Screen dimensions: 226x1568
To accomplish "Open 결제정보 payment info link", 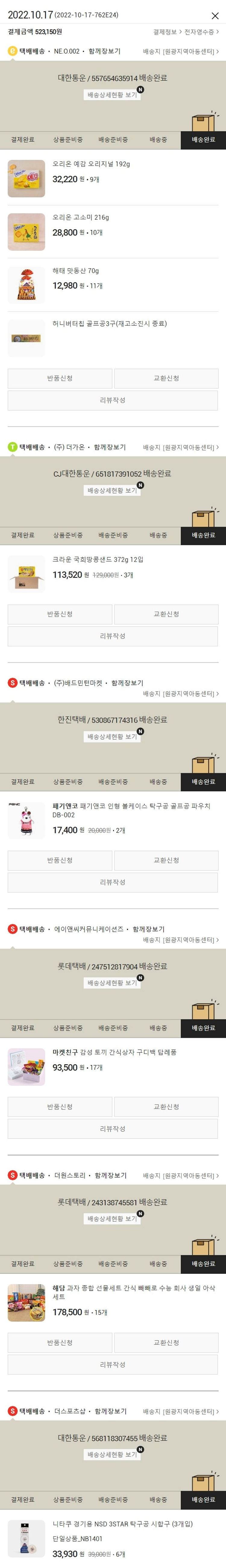I will tap(166, 32).
